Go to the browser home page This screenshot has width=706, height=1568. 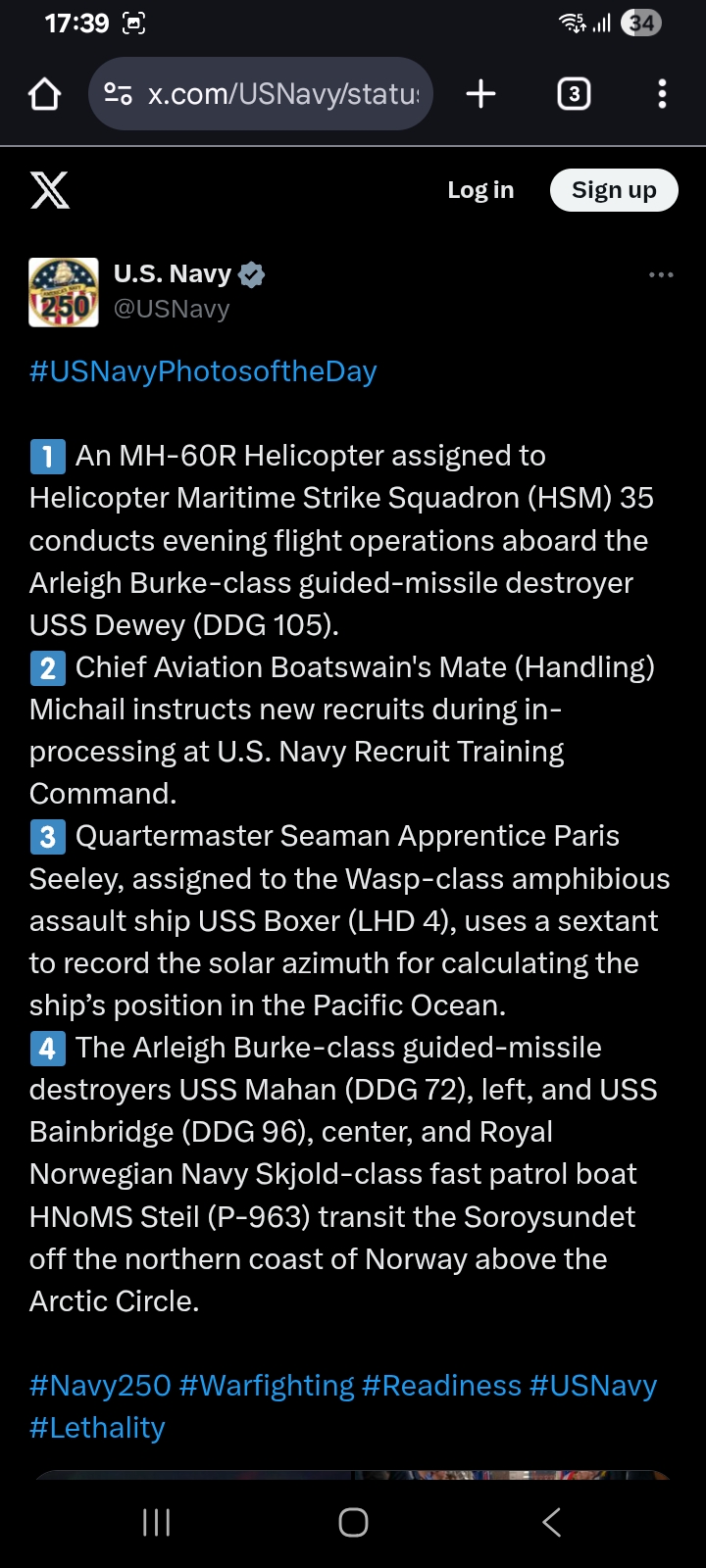pyautogui.click(x=45, y=94)
